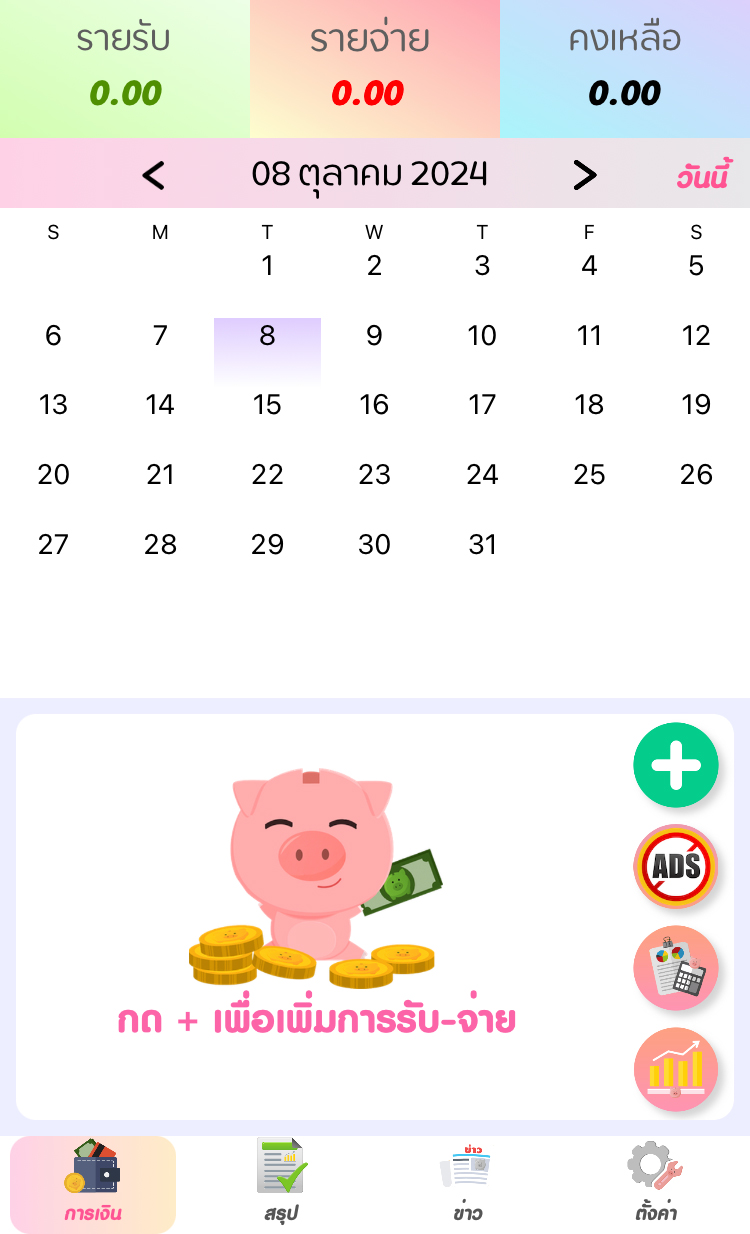Switch to the การเงิน tab

coord(93,1185)
